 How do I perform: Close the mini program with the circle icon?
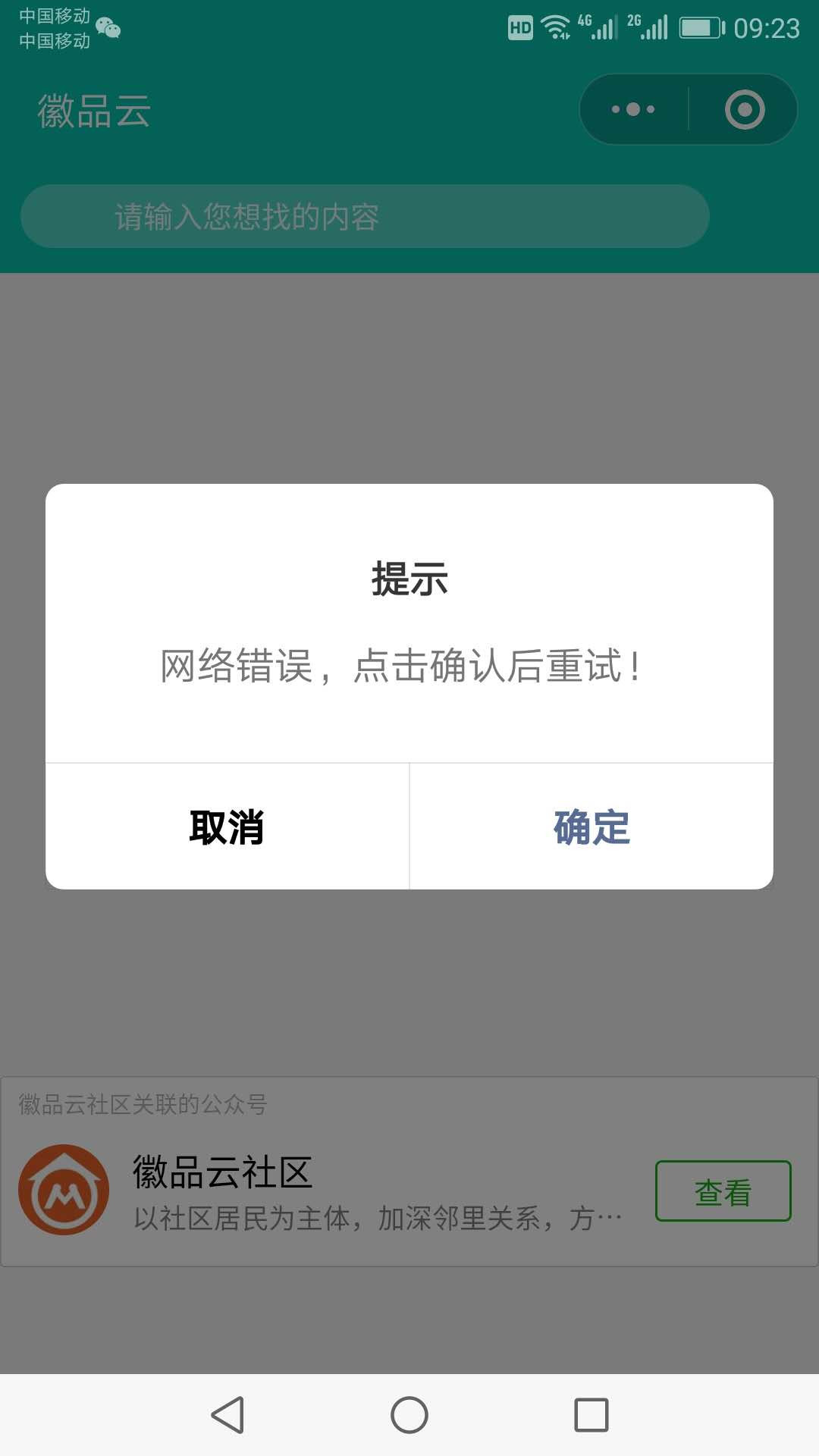[x=744, y=109]
